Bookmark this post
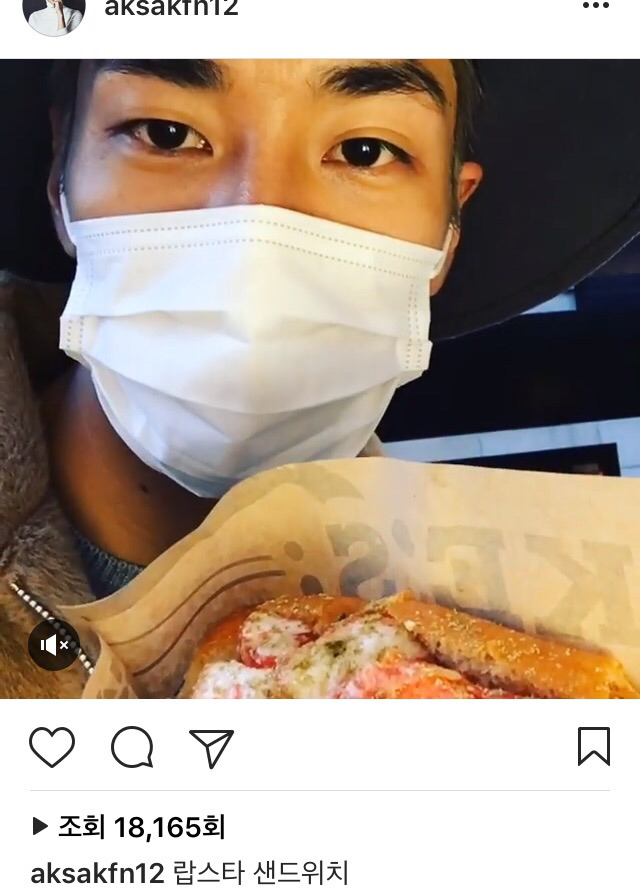This screenshot has height=895, width=640. tap(594, 746)
